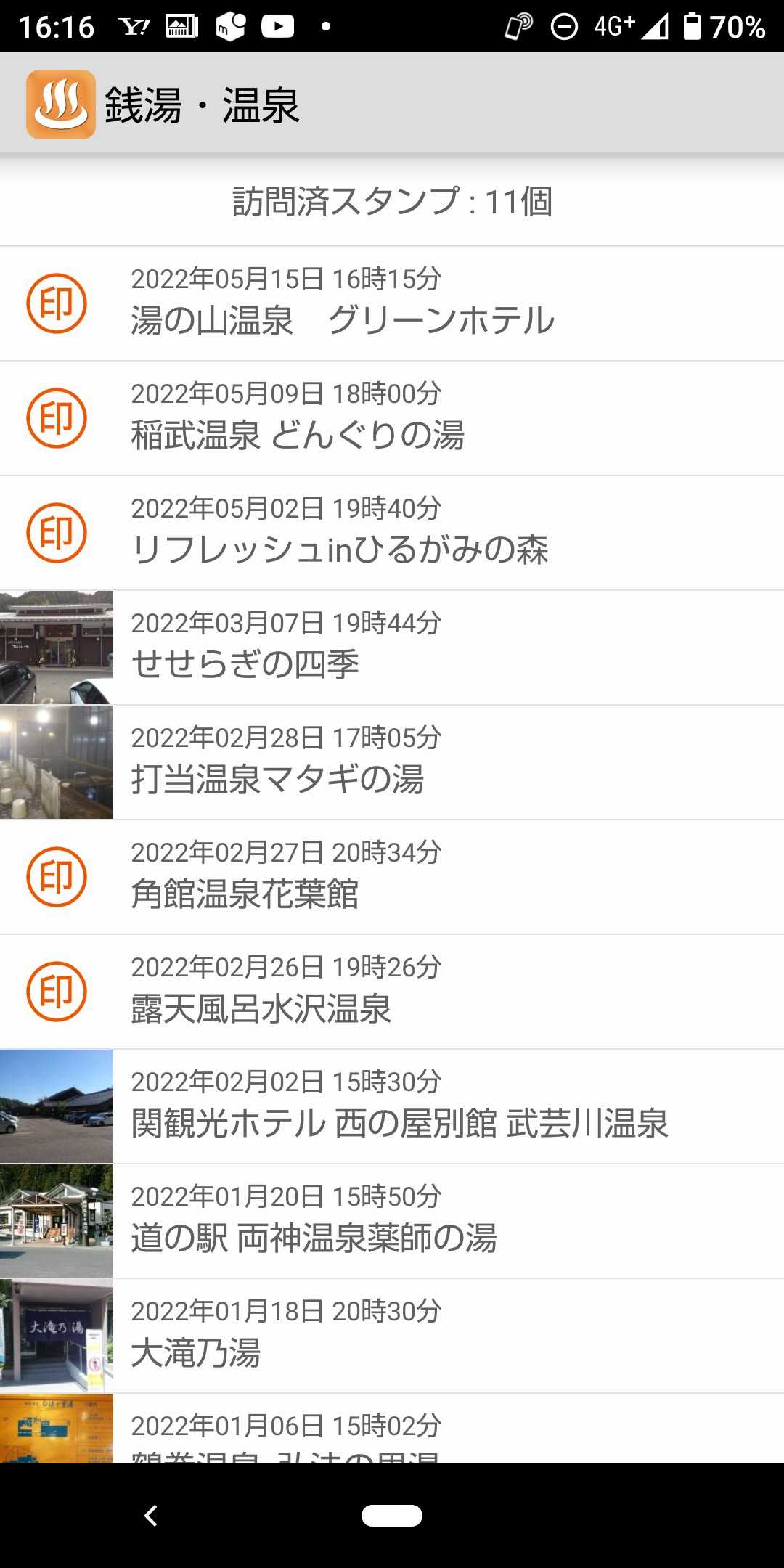This screenshot has width=784, height=1568.
Task: Select the 大滝乃湯 stamp row
Action: click(392, 1336)
